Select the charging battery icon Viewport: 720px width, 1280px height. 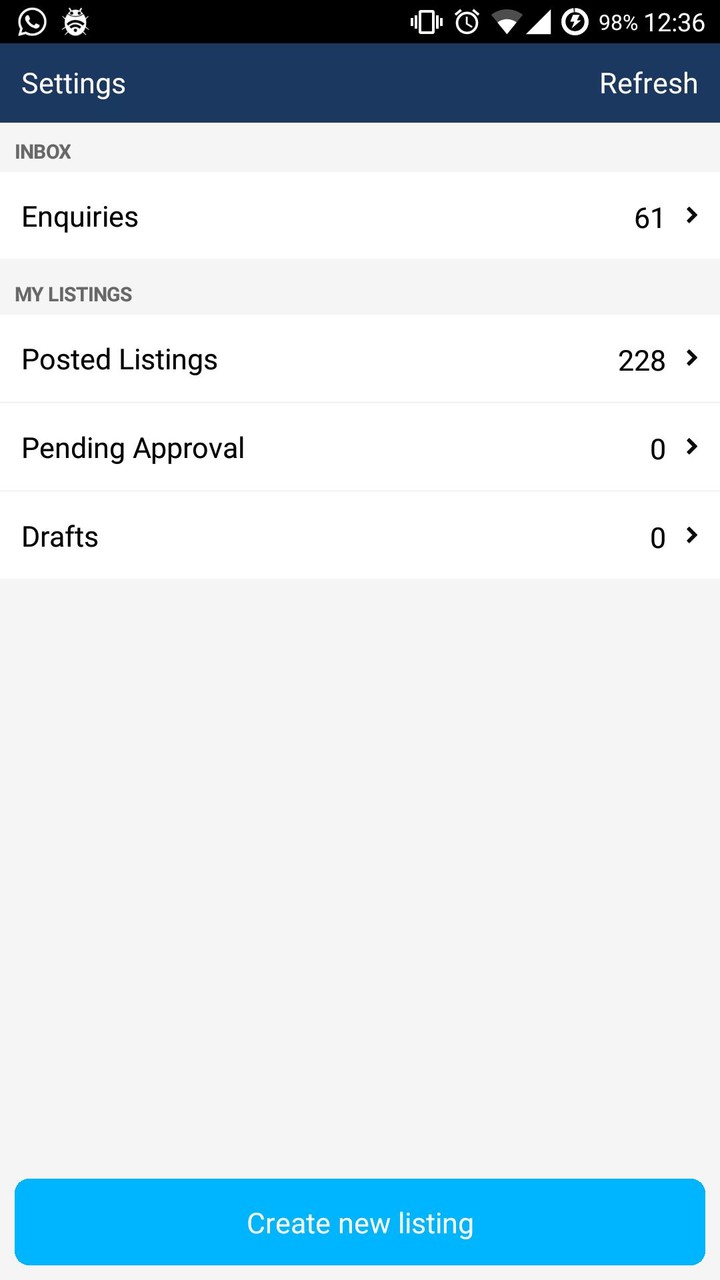pos(576,20)
